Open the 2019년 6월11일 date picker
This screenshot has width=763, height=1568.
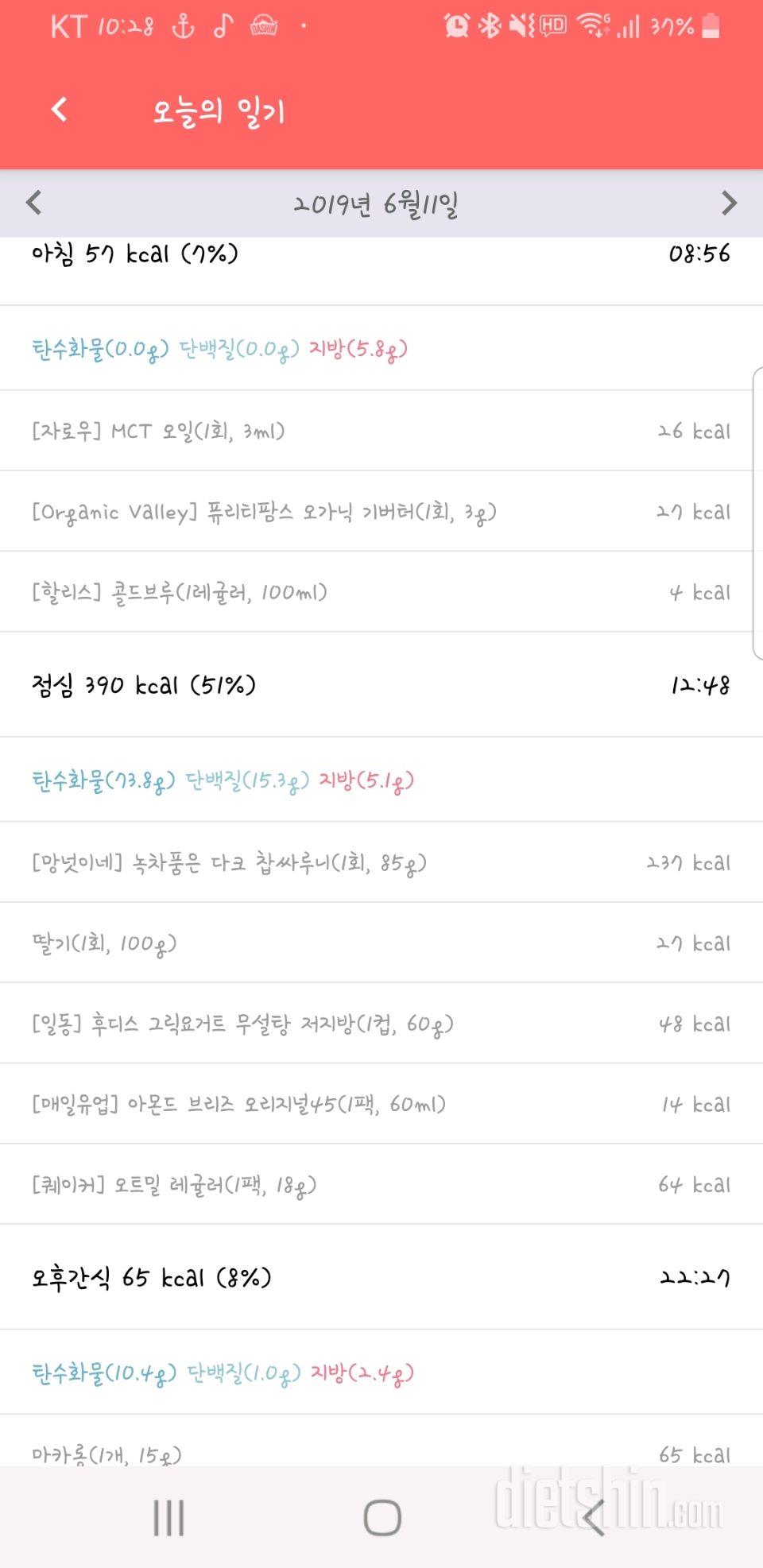click(x=376, y=205)
